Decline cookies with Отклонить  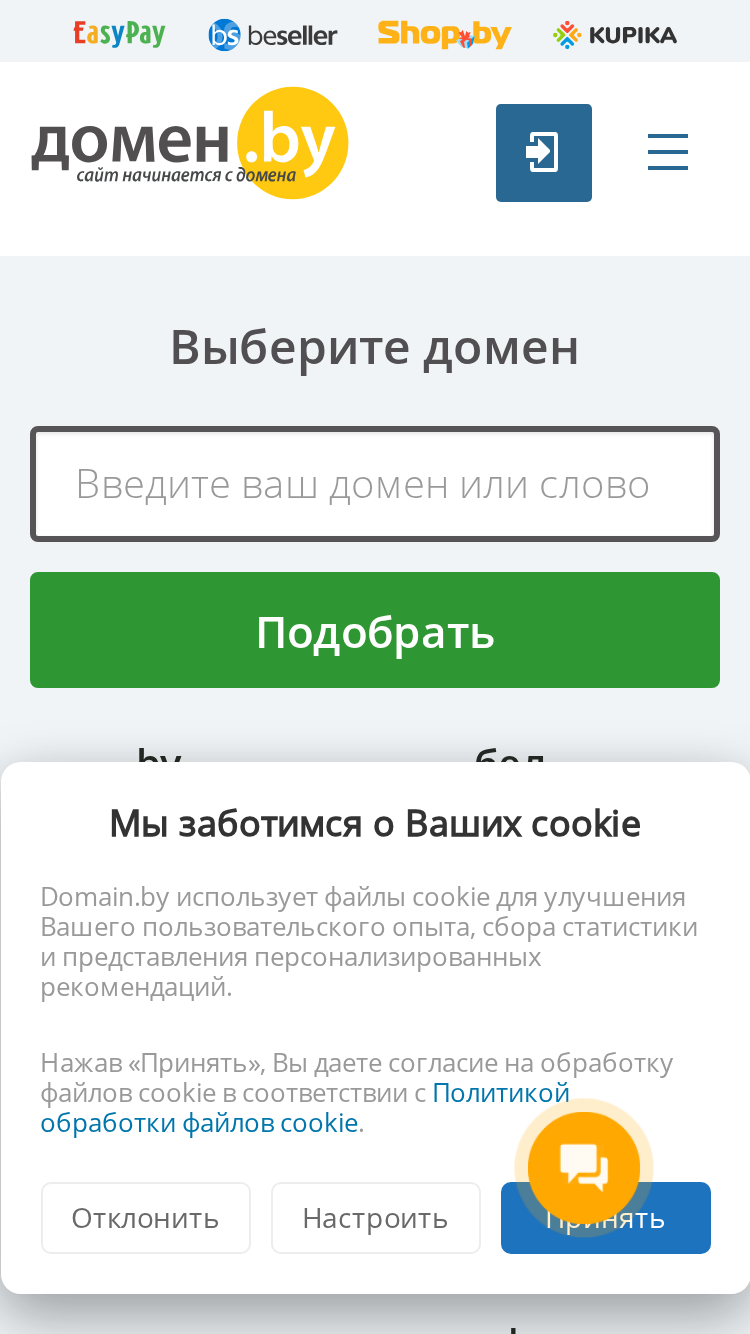146,1218
